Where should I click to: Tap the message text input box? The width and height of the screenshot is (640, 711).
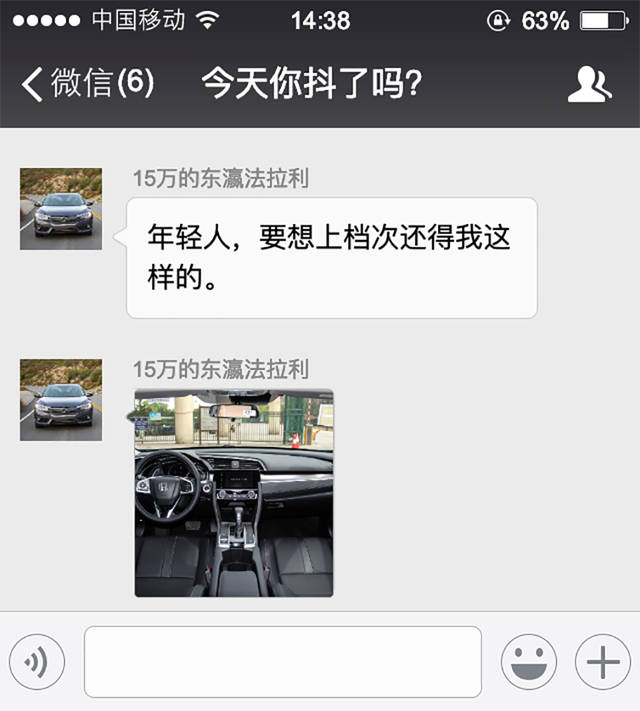click(x=282, y=662)
